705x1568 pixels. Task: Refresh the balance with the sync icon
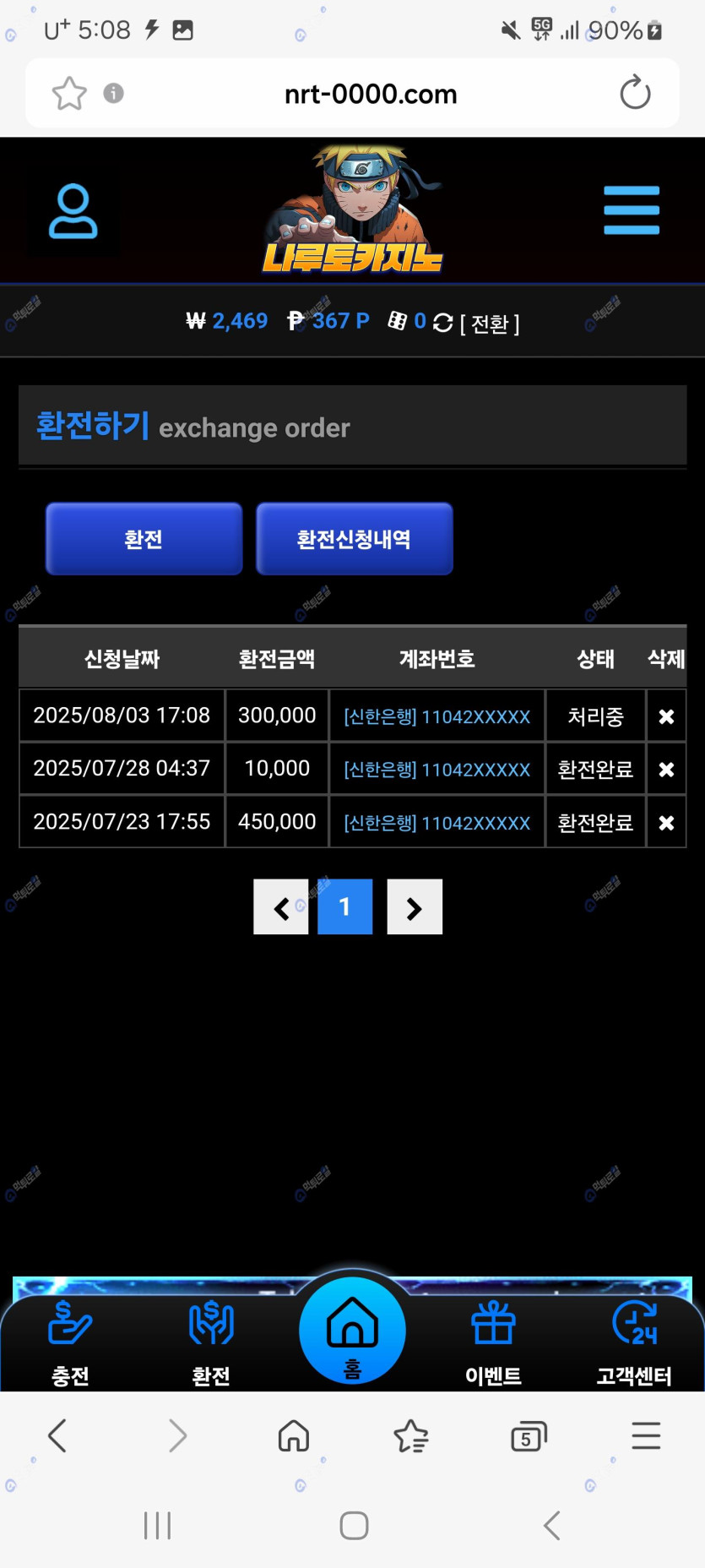click(x=443, y=323)
